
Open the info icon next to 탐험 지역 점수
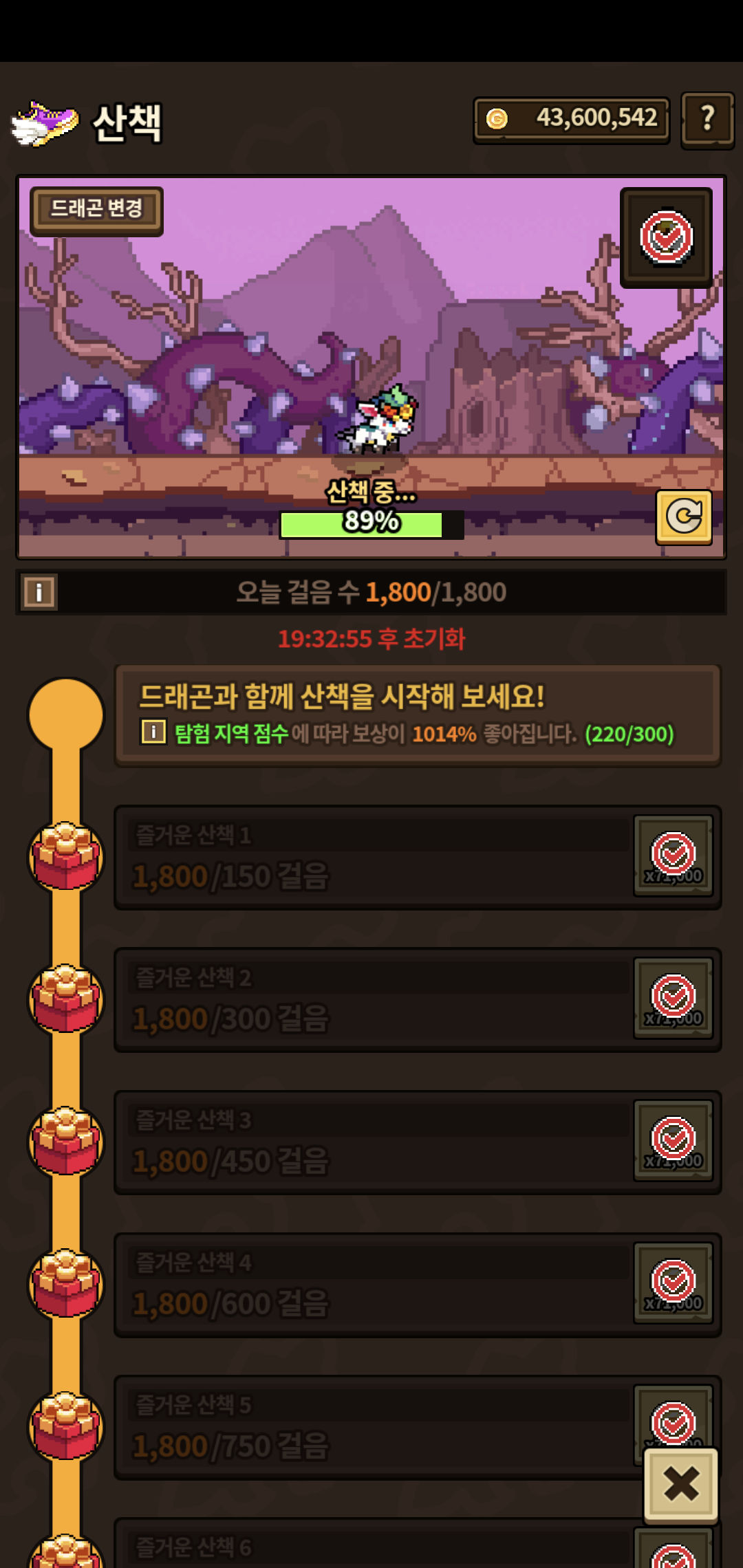click(153, 732)
